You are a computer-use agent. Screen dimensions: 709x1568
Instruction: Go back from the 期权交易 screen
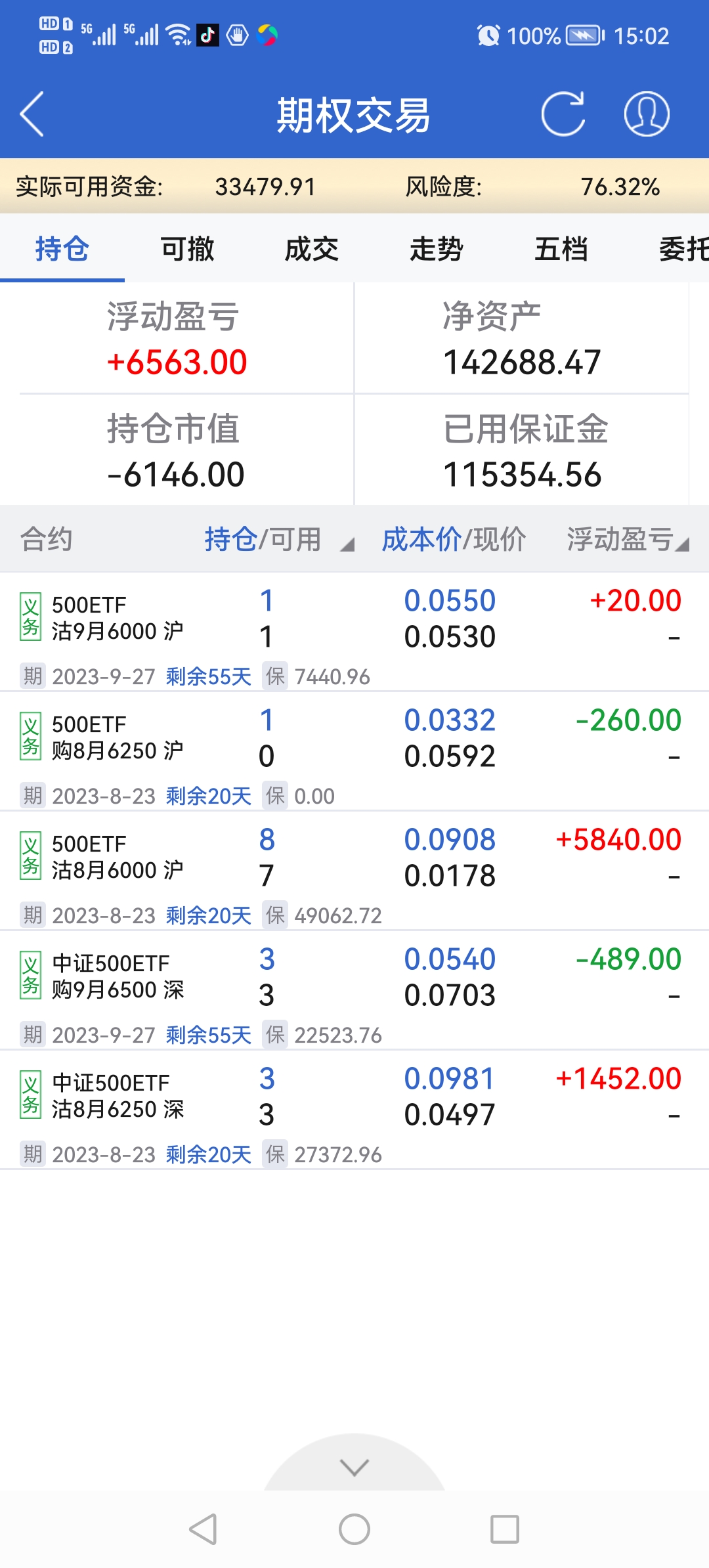coord(33,114)
